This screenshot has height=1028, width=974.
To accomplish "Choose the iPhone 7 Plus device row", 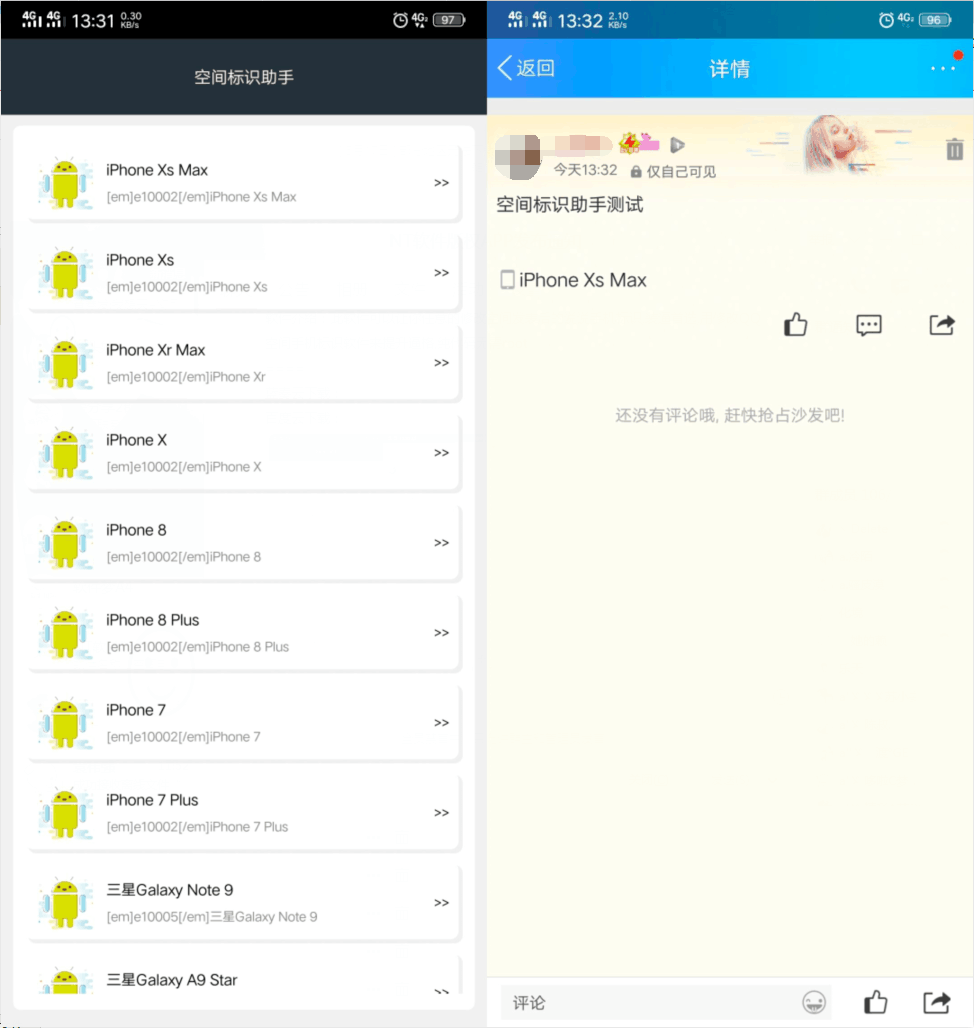I will (x=244, y=813).
